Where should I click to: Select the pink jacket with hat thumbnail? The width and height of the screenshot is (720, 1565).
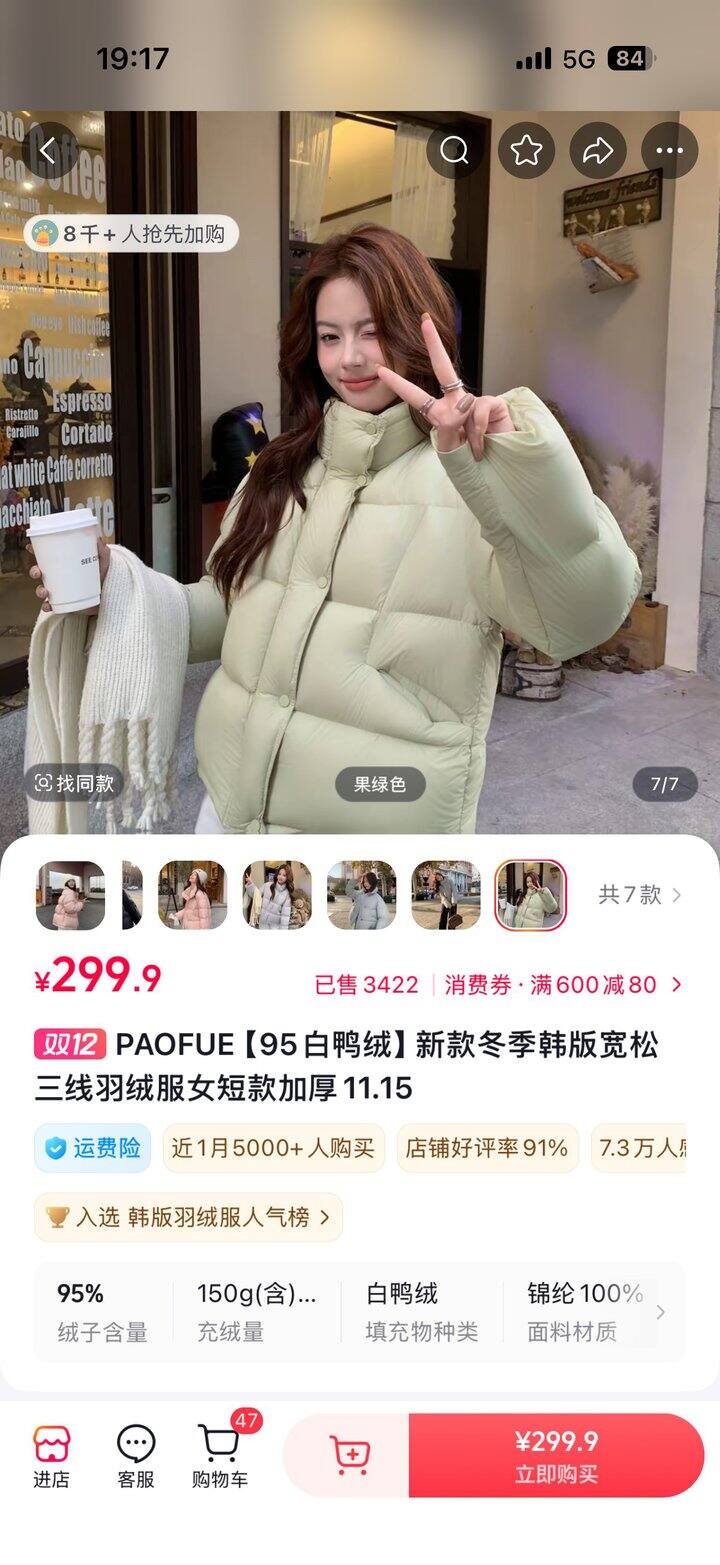(192, 895)
